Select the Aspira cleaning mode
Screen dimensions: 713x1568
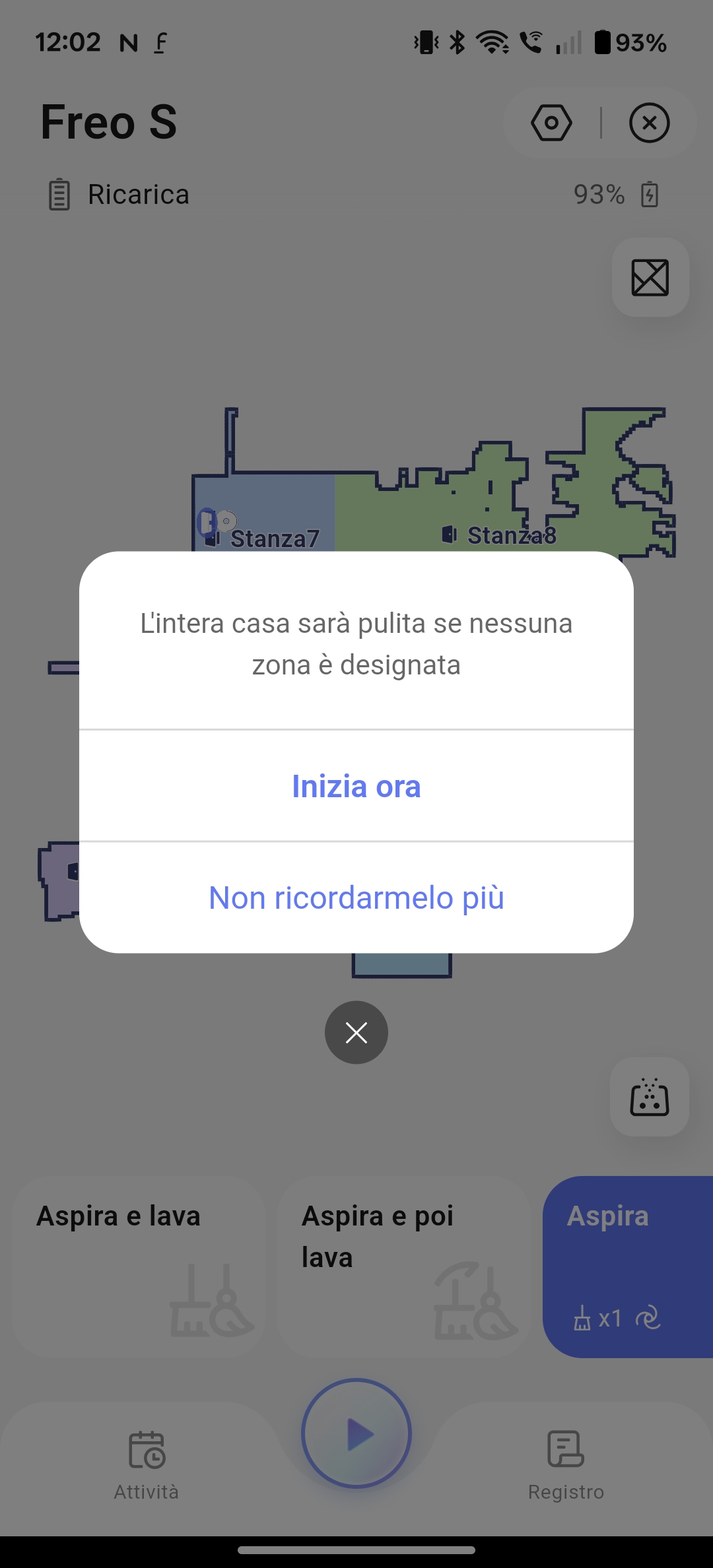pos(628,1266)
